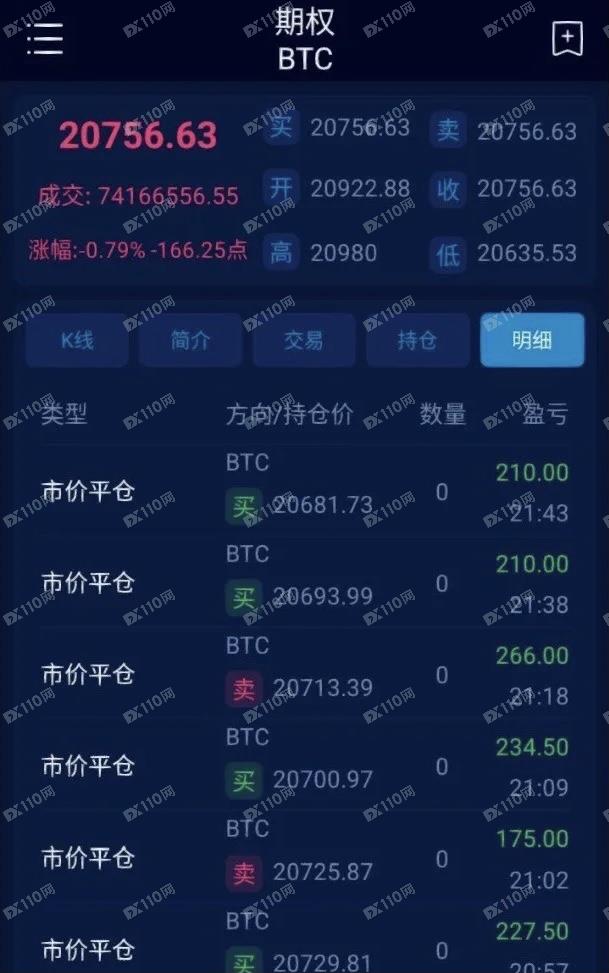Go to the 交易 tab
The height and width of the screenshot is (973, 609).
click(x=304, y=340)
